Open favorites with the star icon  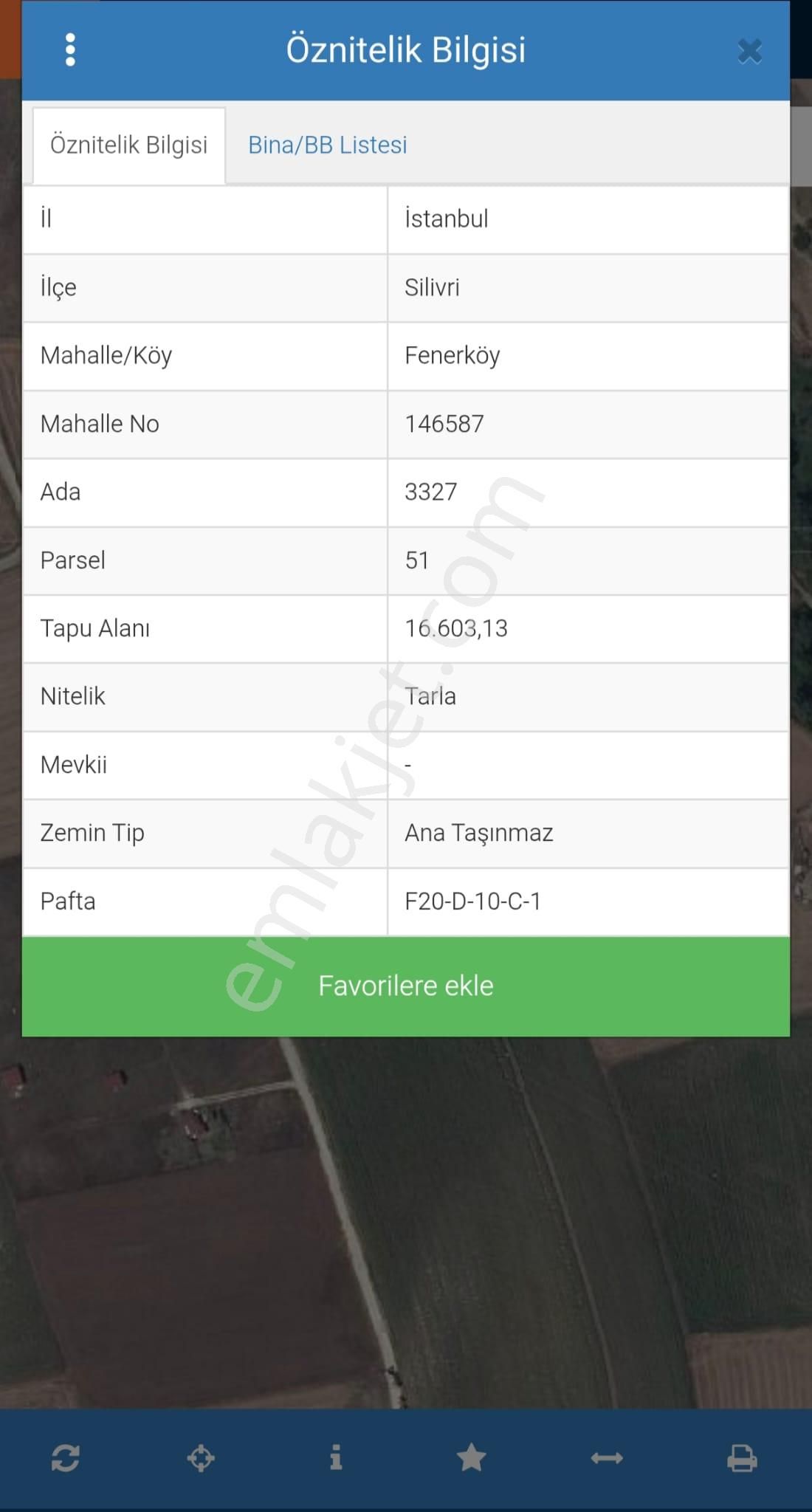coord(471,1458)
